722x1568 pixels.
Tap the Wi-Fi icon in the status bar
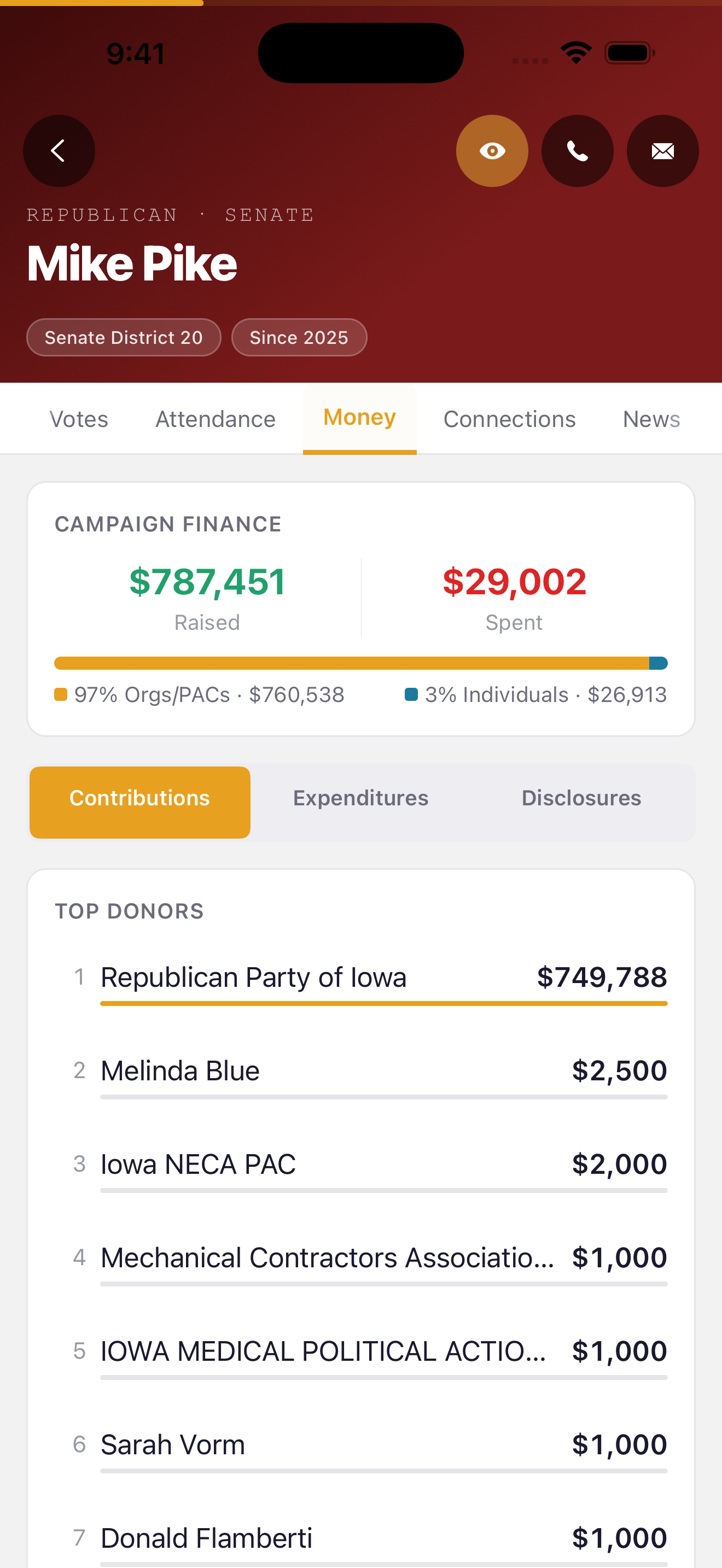(x=575, y=52)
